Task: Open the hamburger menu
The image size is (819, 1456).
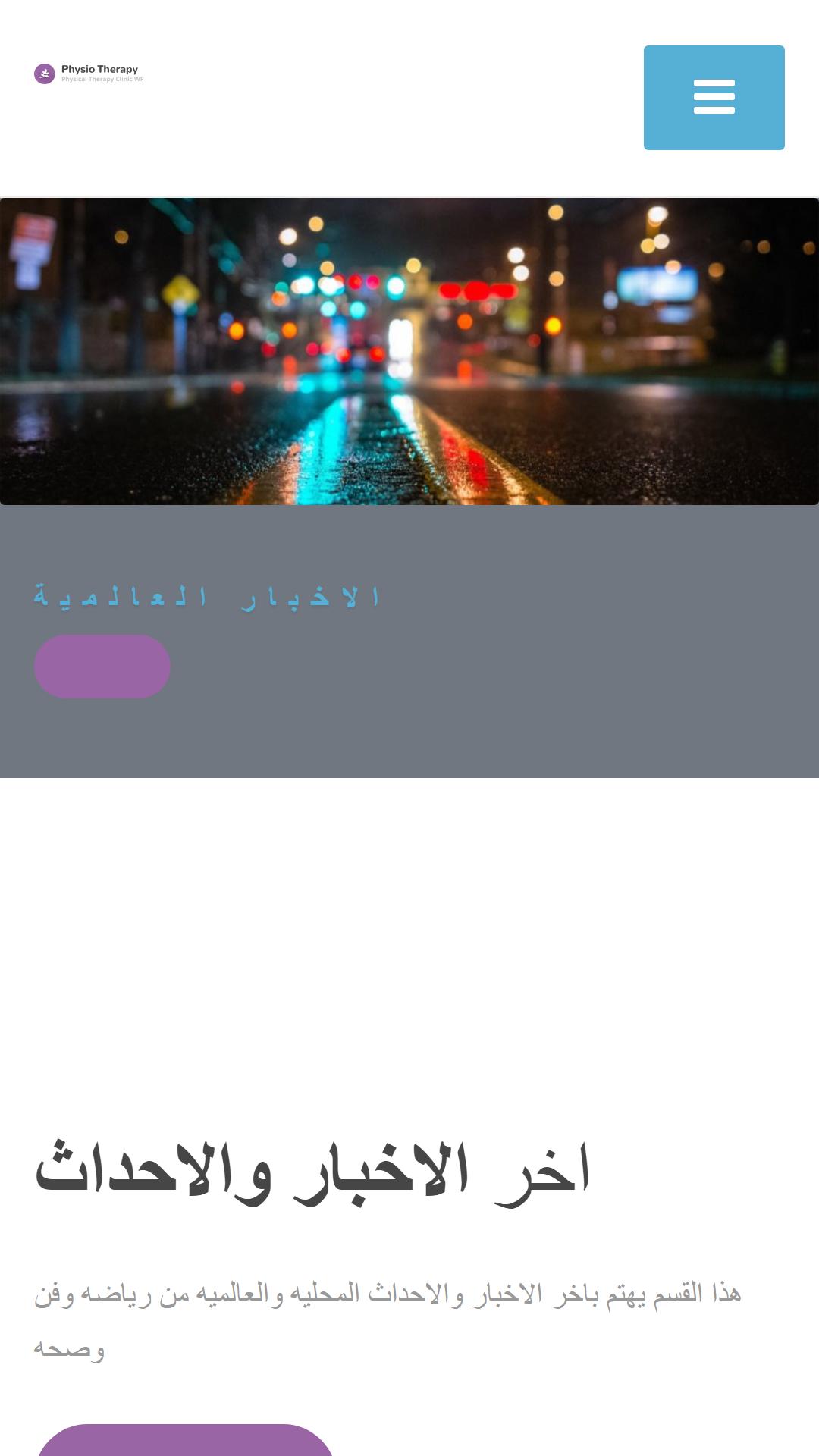Action: click(714, 98)
